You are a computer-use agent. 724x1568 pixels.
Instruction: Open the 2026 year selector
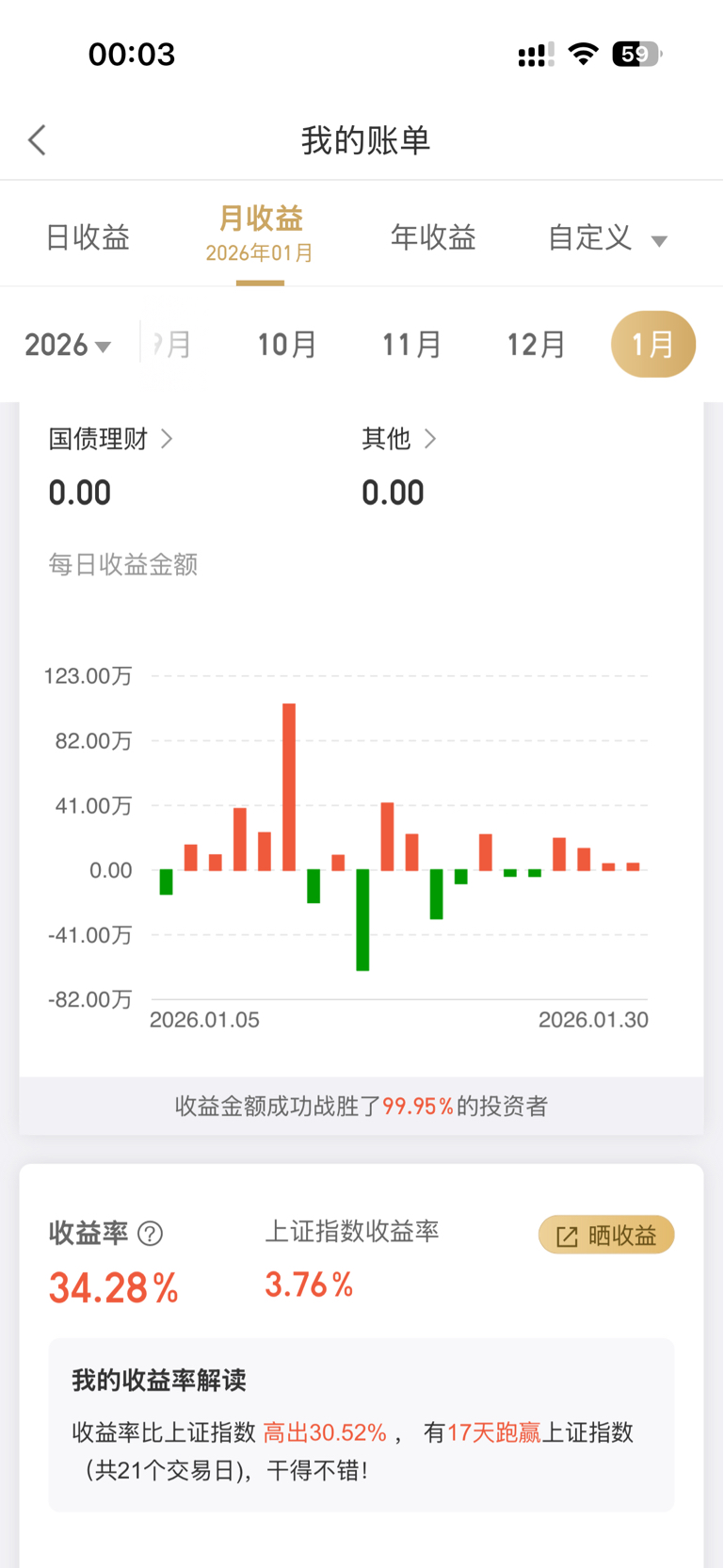68,346
